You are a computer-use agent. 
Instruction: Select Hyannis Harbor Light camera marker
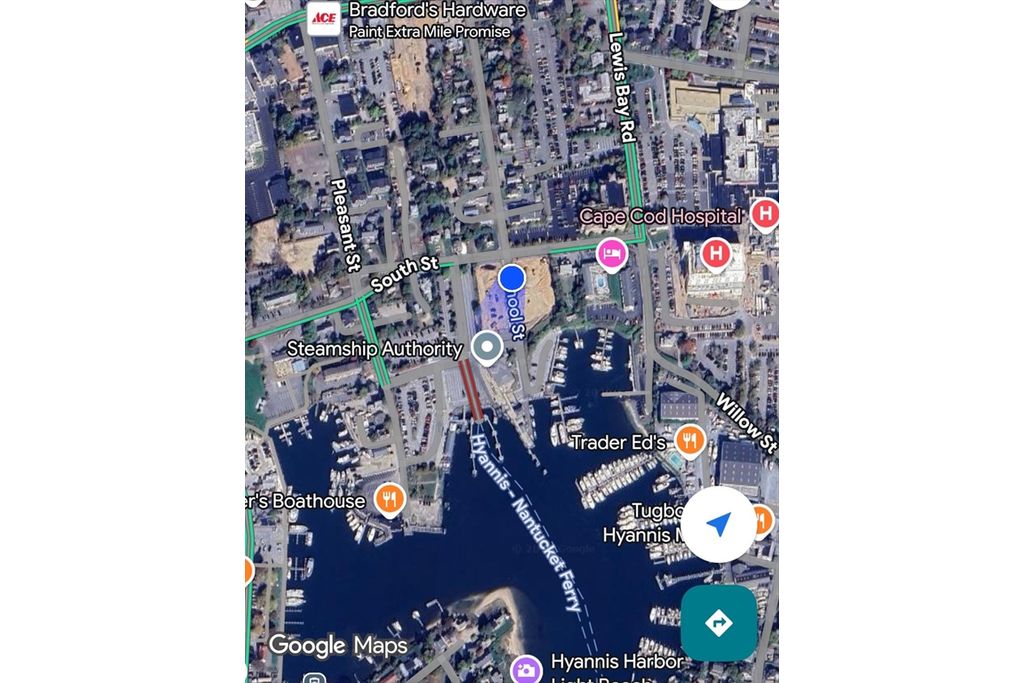point(526,668)
